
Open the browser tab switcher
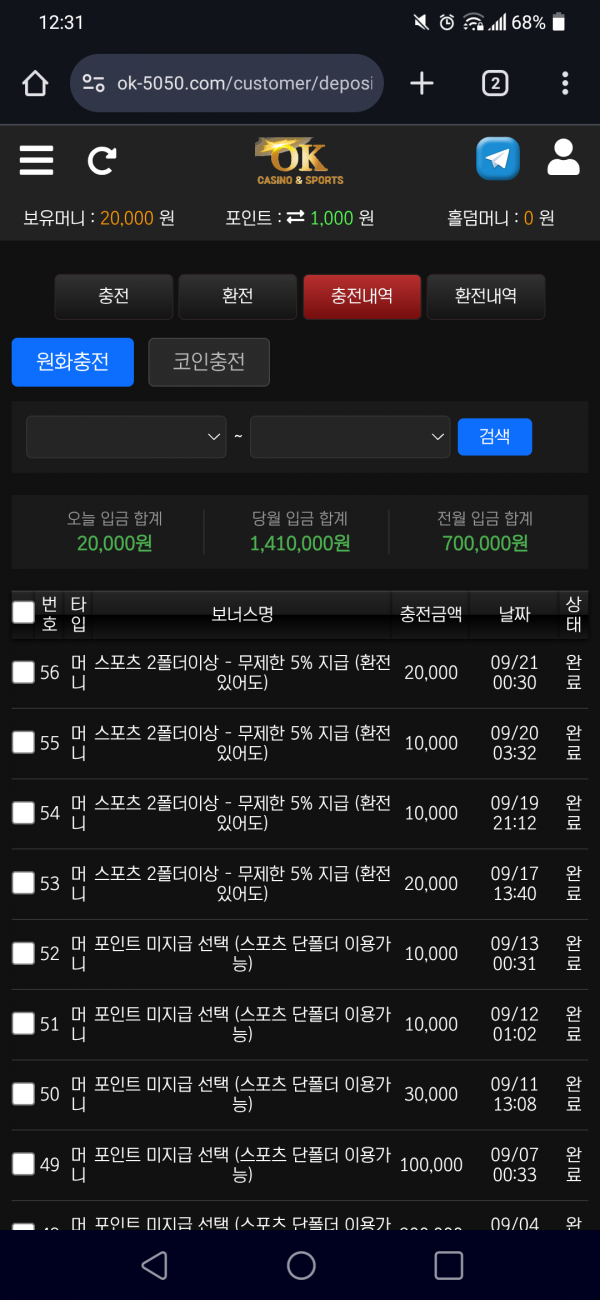[x=494, y=83]
